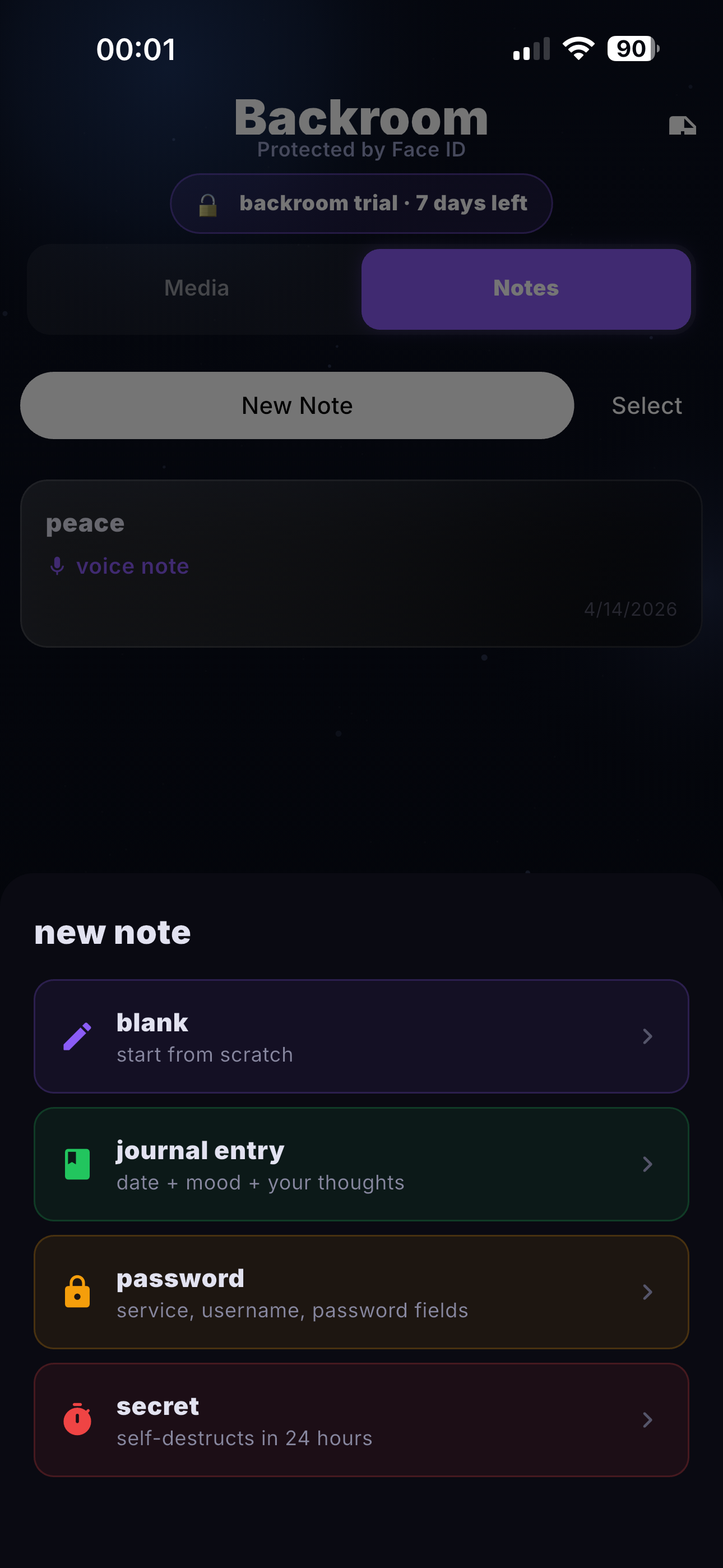Viewport: 723px width, 1568px height.
Task: Choose the blank note option
Action: click(x=361, y=1036)
